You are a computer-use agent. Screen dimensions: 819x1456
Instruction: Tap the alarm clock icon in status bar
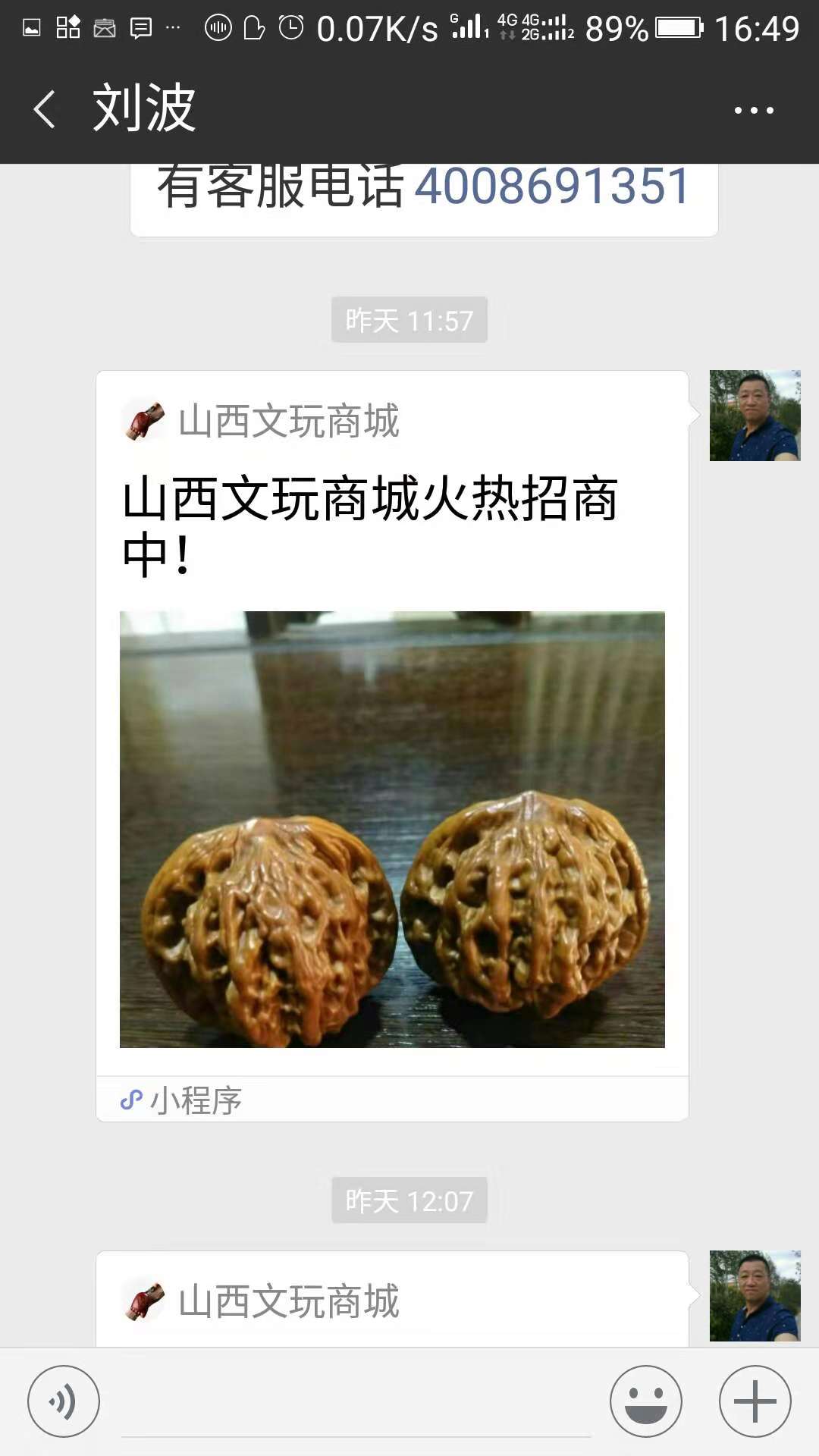point(290,27)
